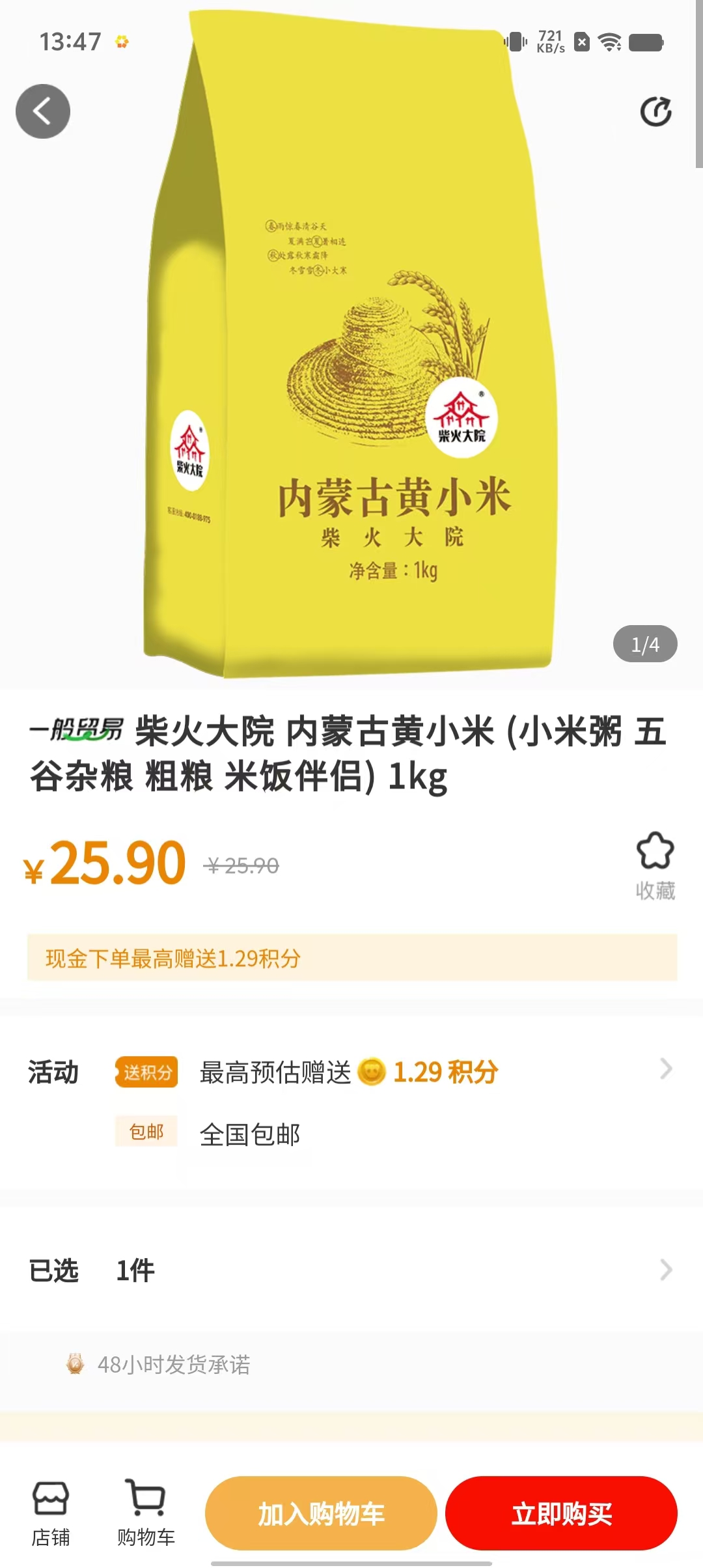Tap 加入购物车 to add to cart
This screenshot has height=1568, width=703.
321,1513
